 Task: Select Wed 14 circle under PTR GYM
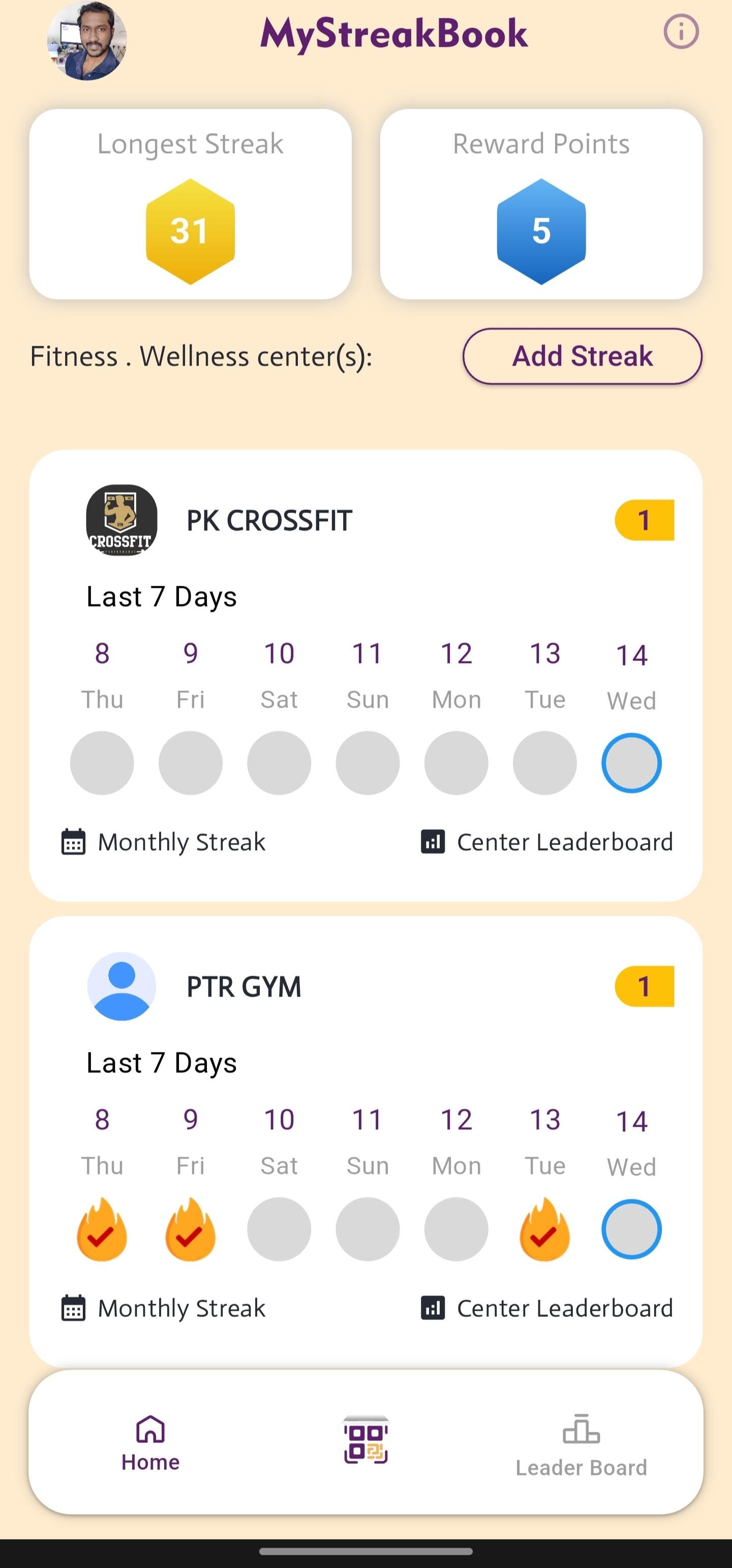pyautogui.click(x=631, y=1229)
